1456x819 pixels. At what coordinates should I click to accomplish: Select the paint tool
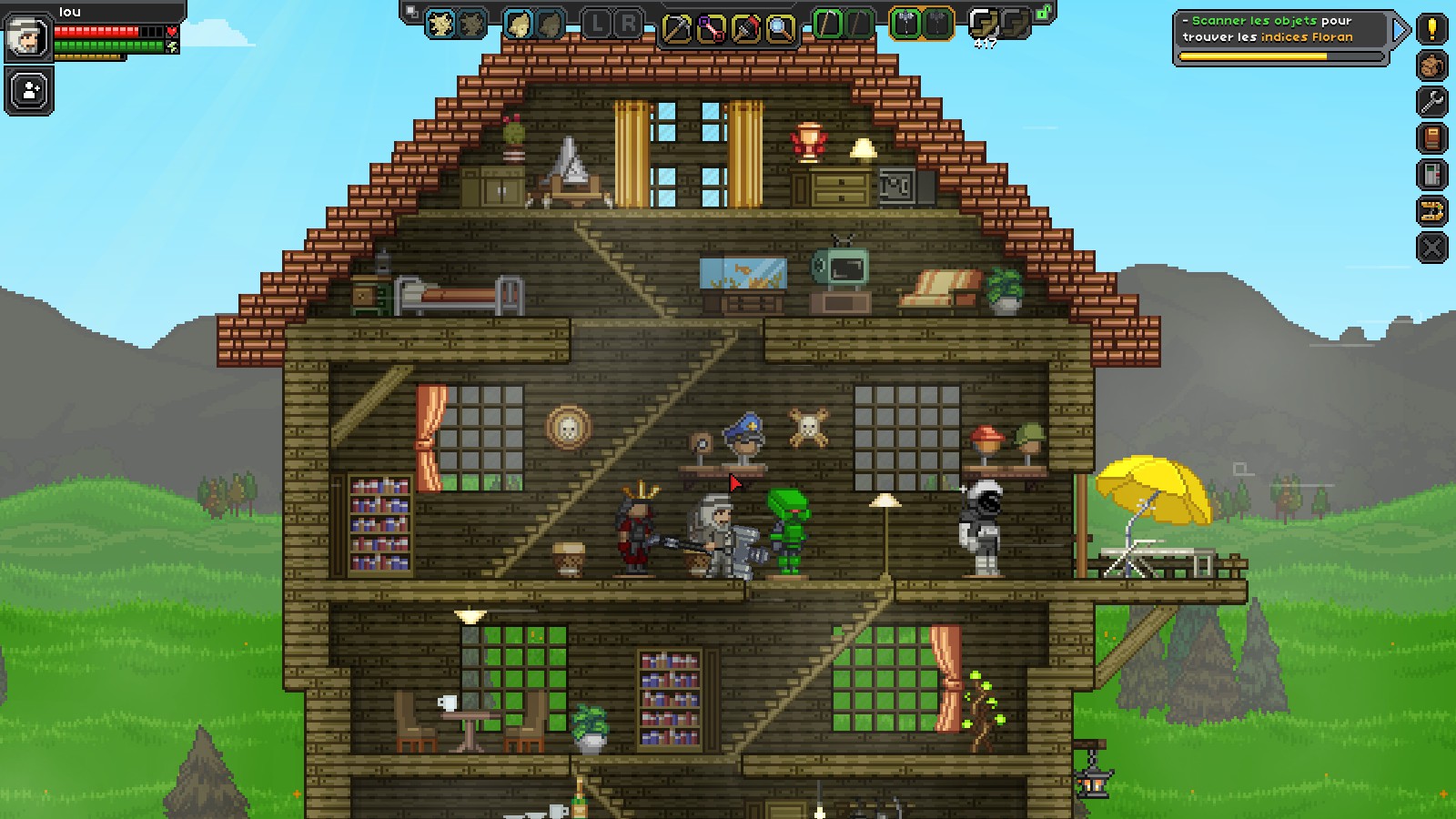pyautogui.click(x=745, y=28)
